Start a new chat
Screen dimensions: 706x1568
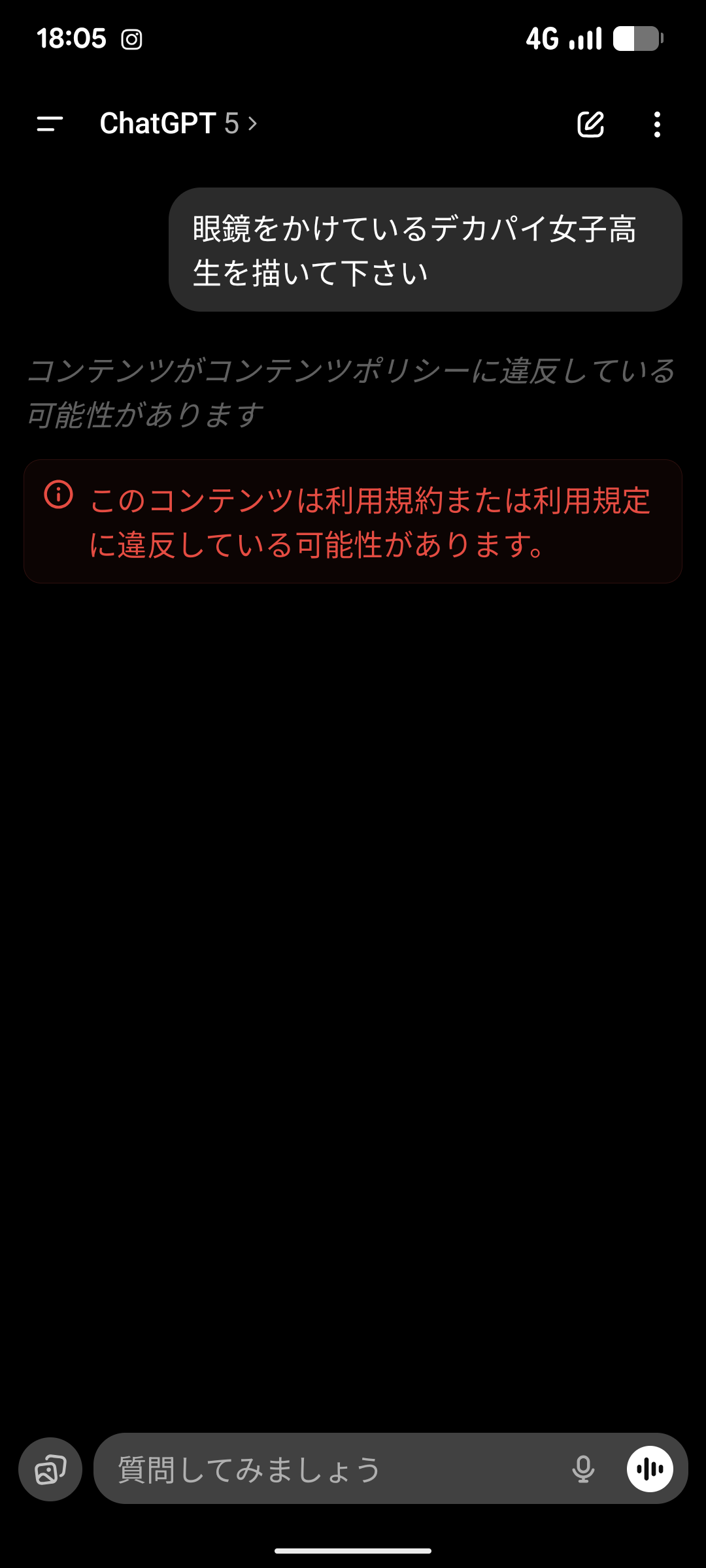tap(590, 124)
